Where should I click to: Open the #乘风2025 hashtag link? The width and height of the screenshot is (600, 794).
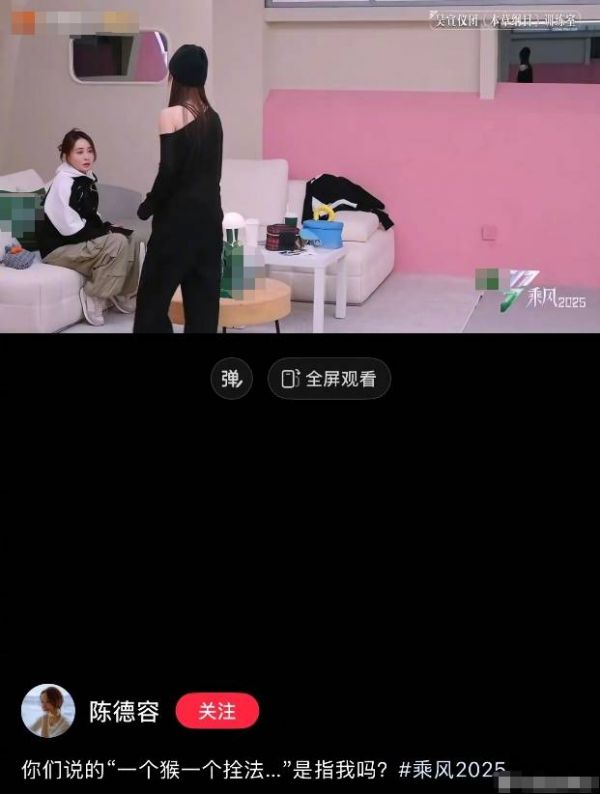[451, 769]
